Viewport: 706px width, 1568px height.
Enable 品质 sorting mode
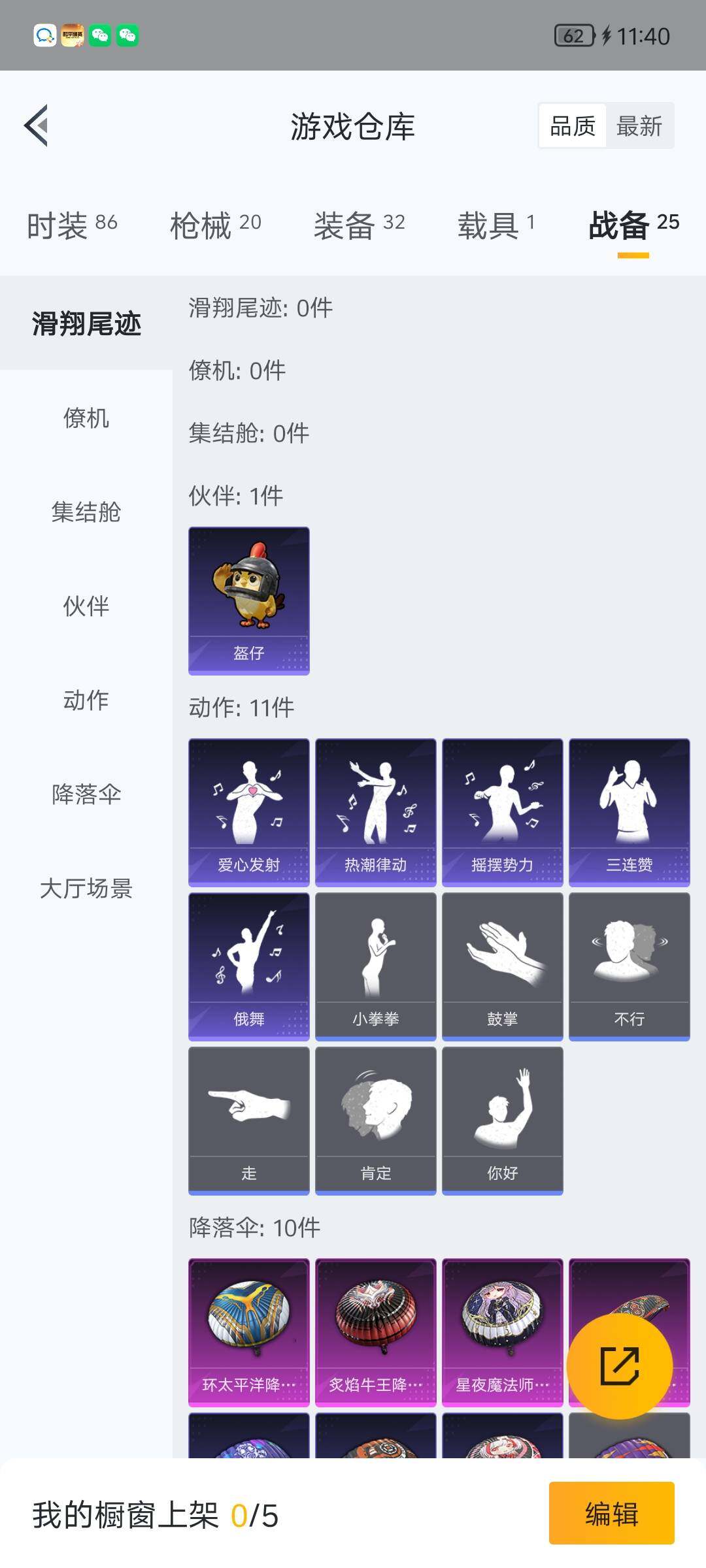coord(571,125)
